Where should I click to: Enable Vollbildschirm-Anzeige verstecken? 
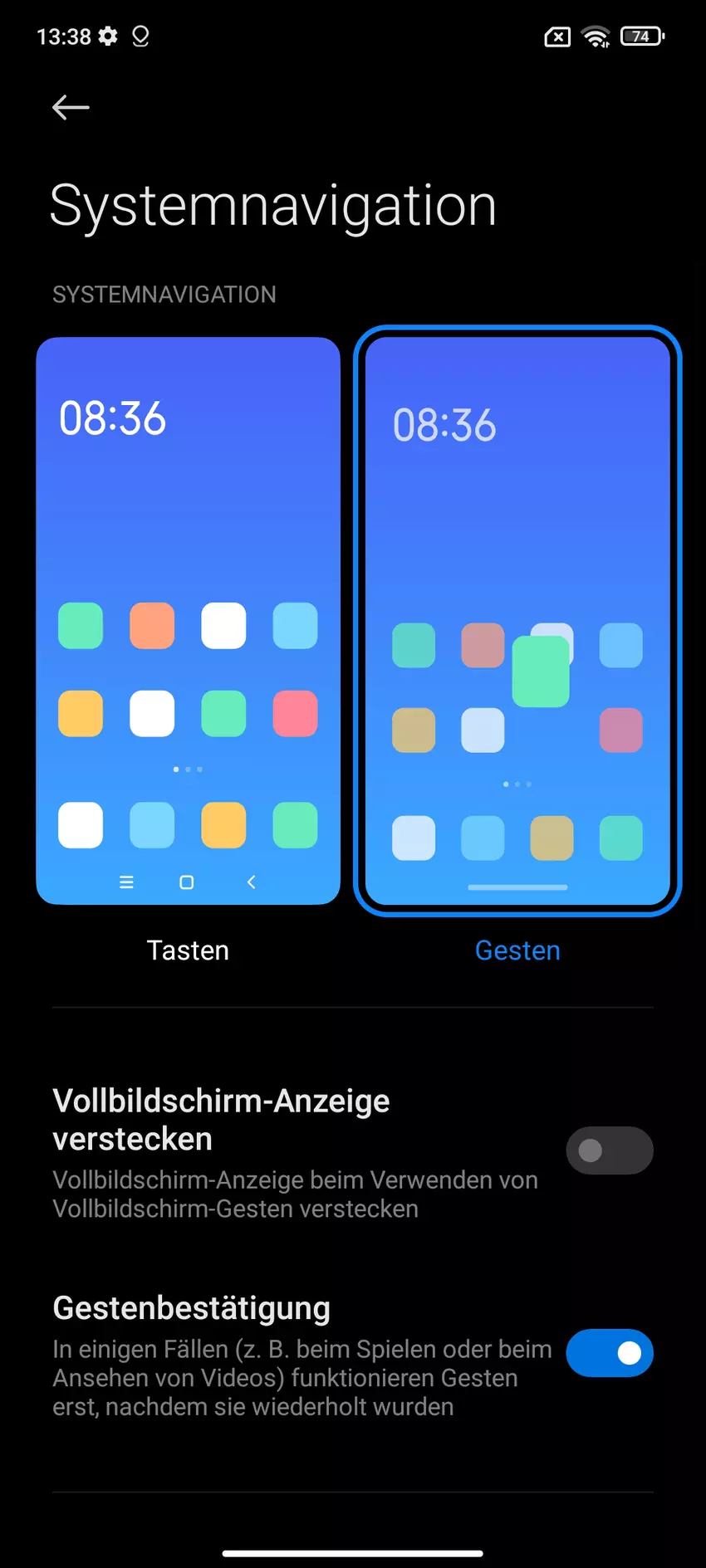(x=609, y=1150)
